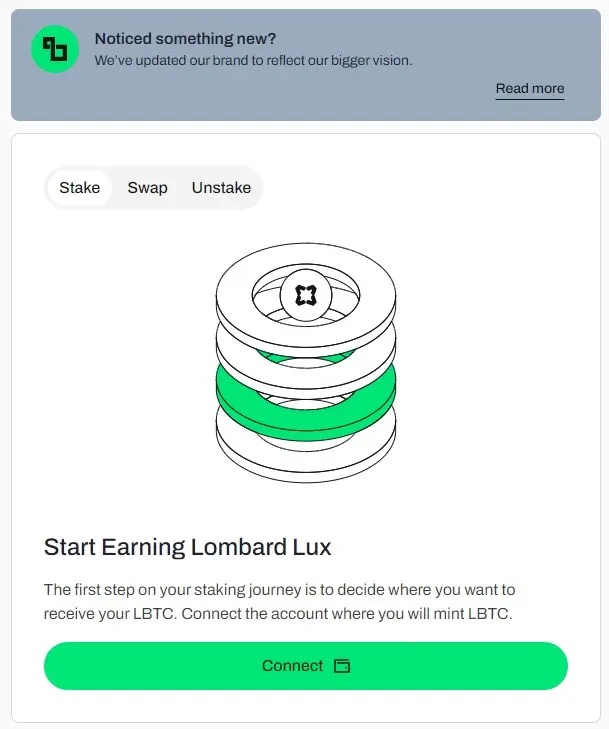This screenshot has height=729, width=609.
Task: Switch to the Unstake tab
Action: (221, 188)
